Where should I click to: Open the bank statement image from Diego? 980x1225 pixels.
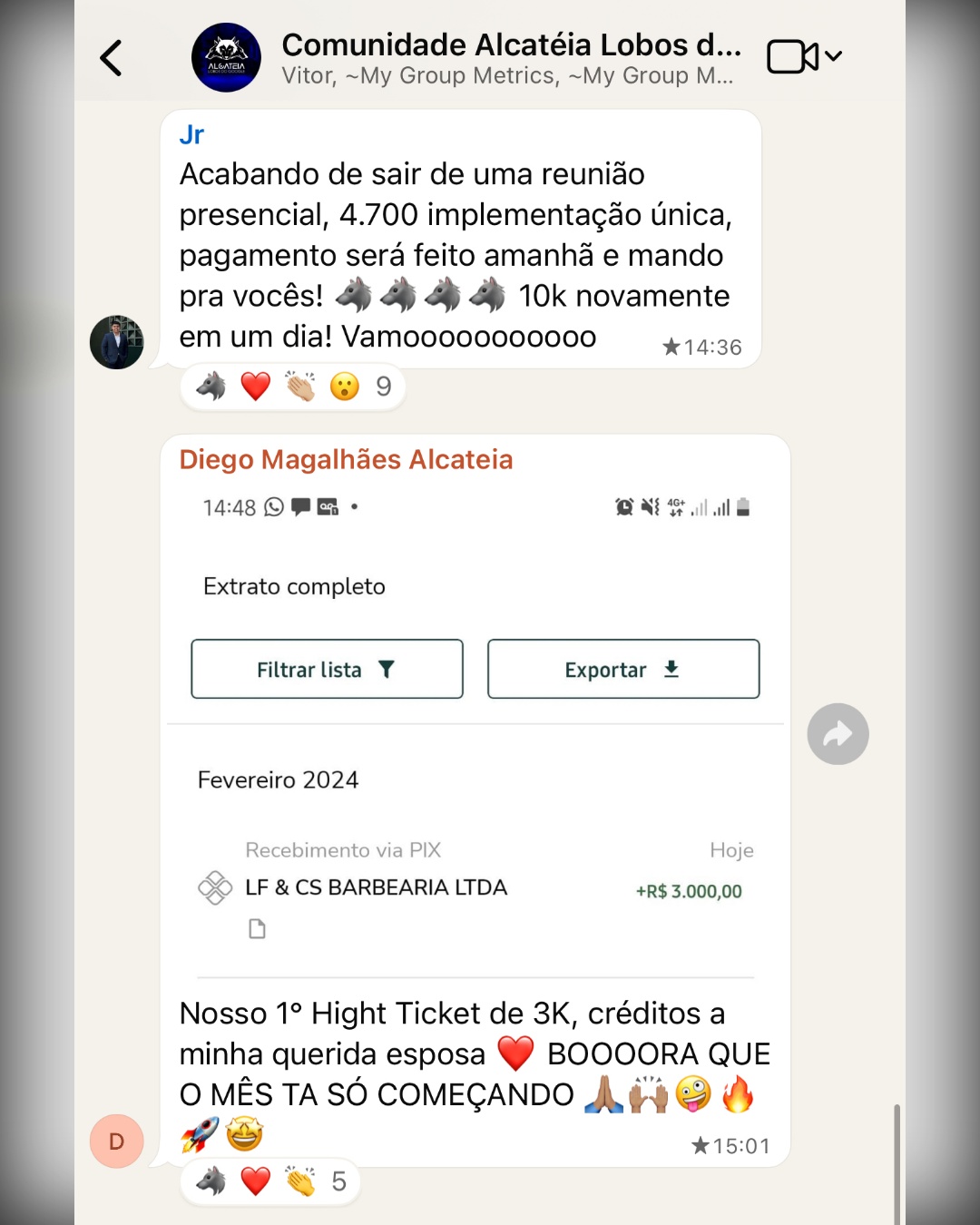(475, 717)
